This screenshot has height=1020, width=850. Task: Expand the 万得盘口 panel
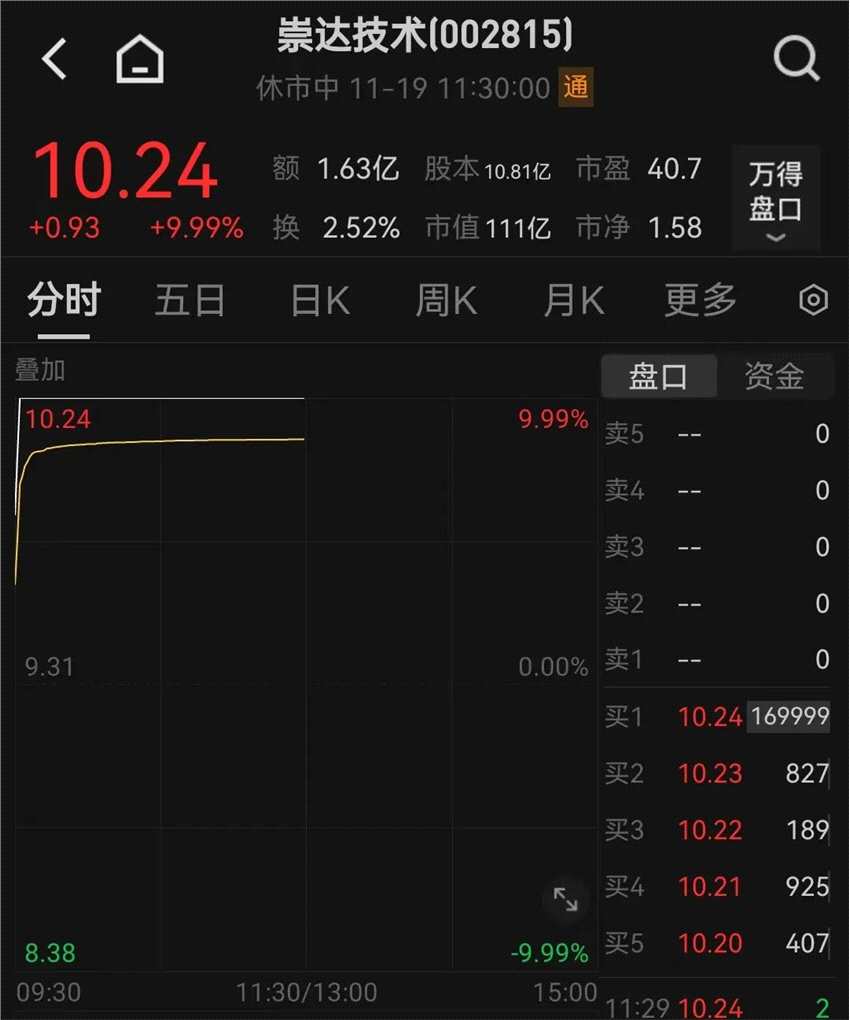click(x=775, y=198)
